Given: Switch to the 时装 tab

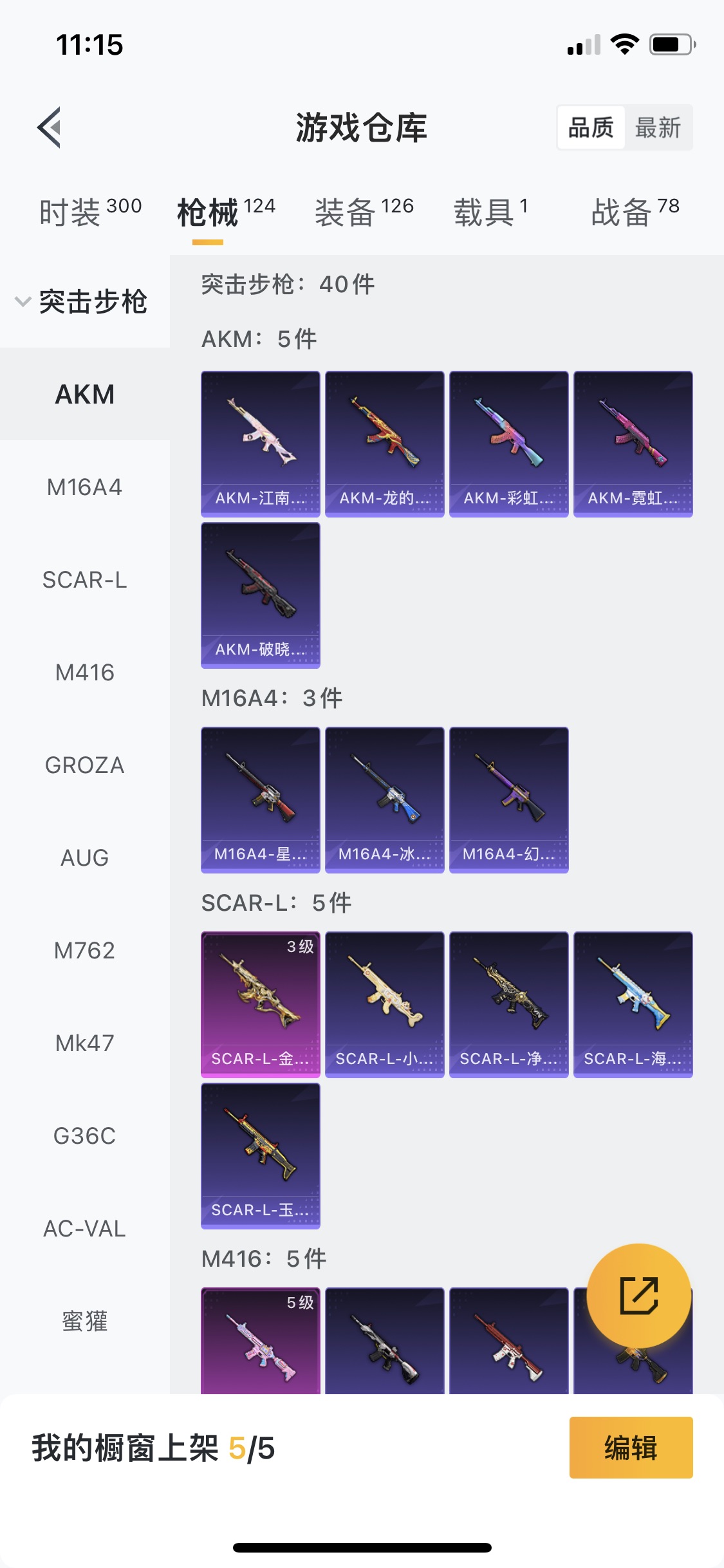Looking at the screenshot, I should 89,212.
